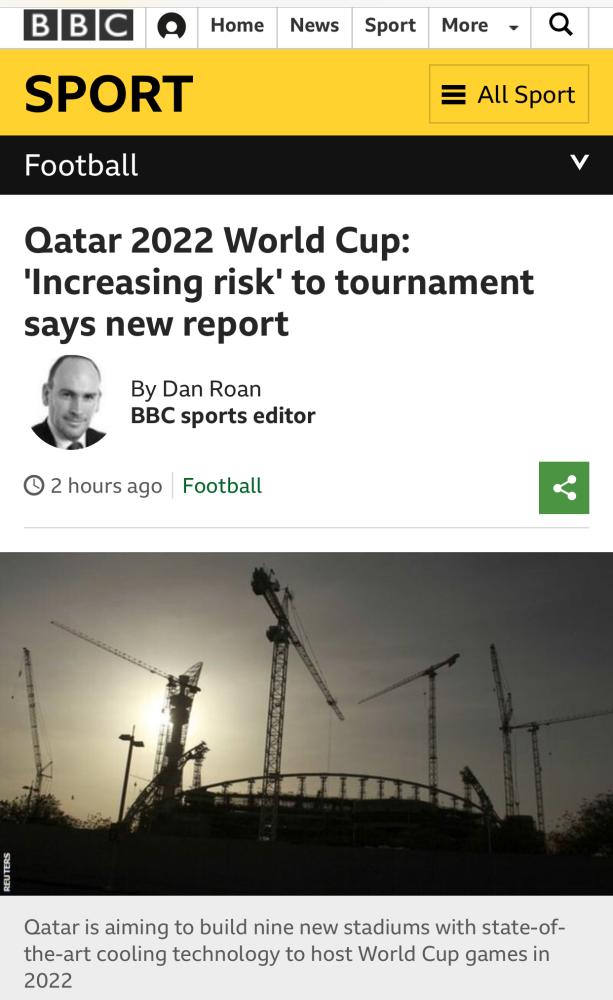Expand the Football section chevron
The image size is (613, 1000).
pyautogui.click(x=579, y=163)
